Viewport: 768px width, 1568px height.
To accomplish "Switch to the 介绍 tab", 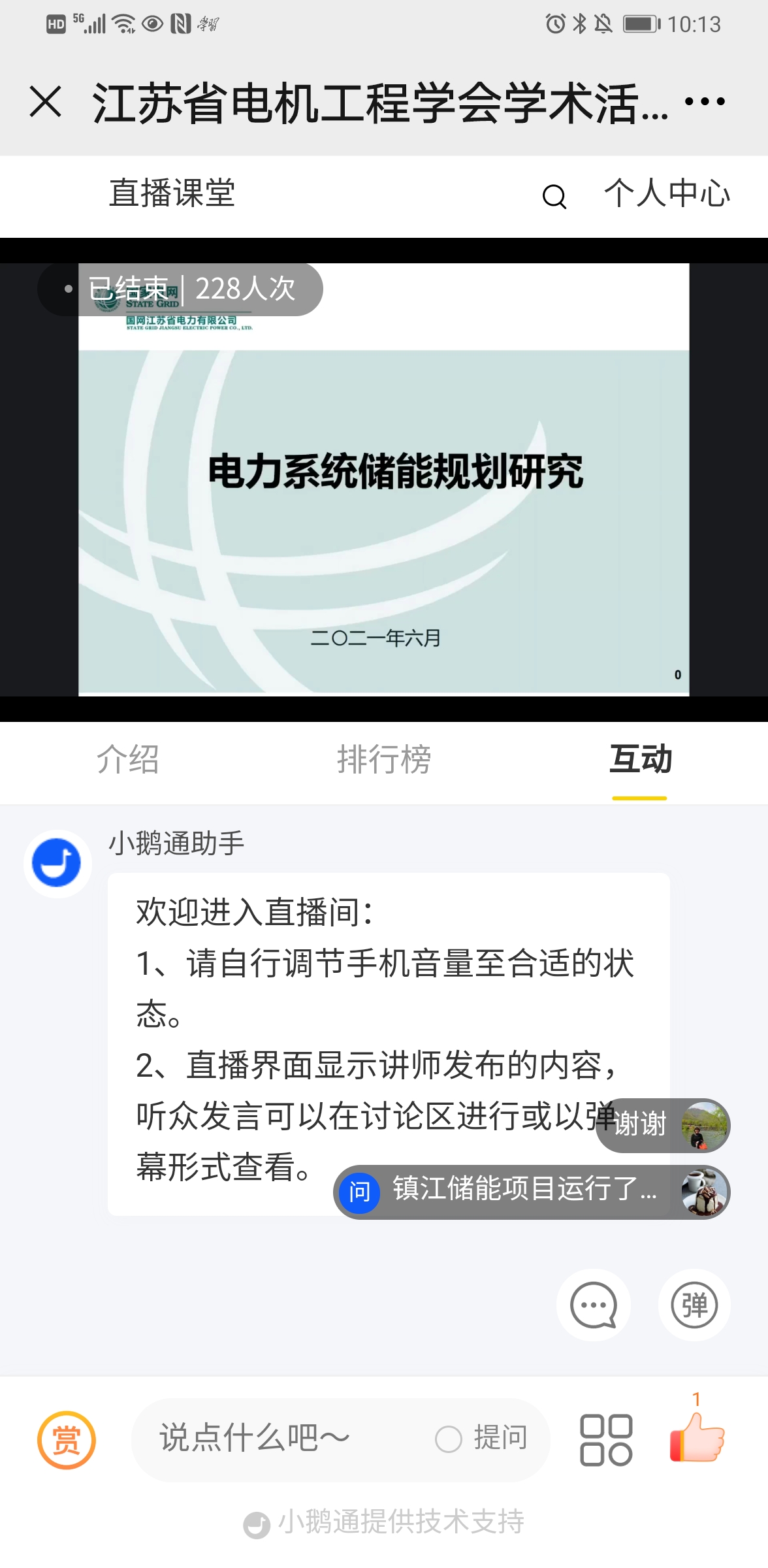I will click(x=128, y=760).
